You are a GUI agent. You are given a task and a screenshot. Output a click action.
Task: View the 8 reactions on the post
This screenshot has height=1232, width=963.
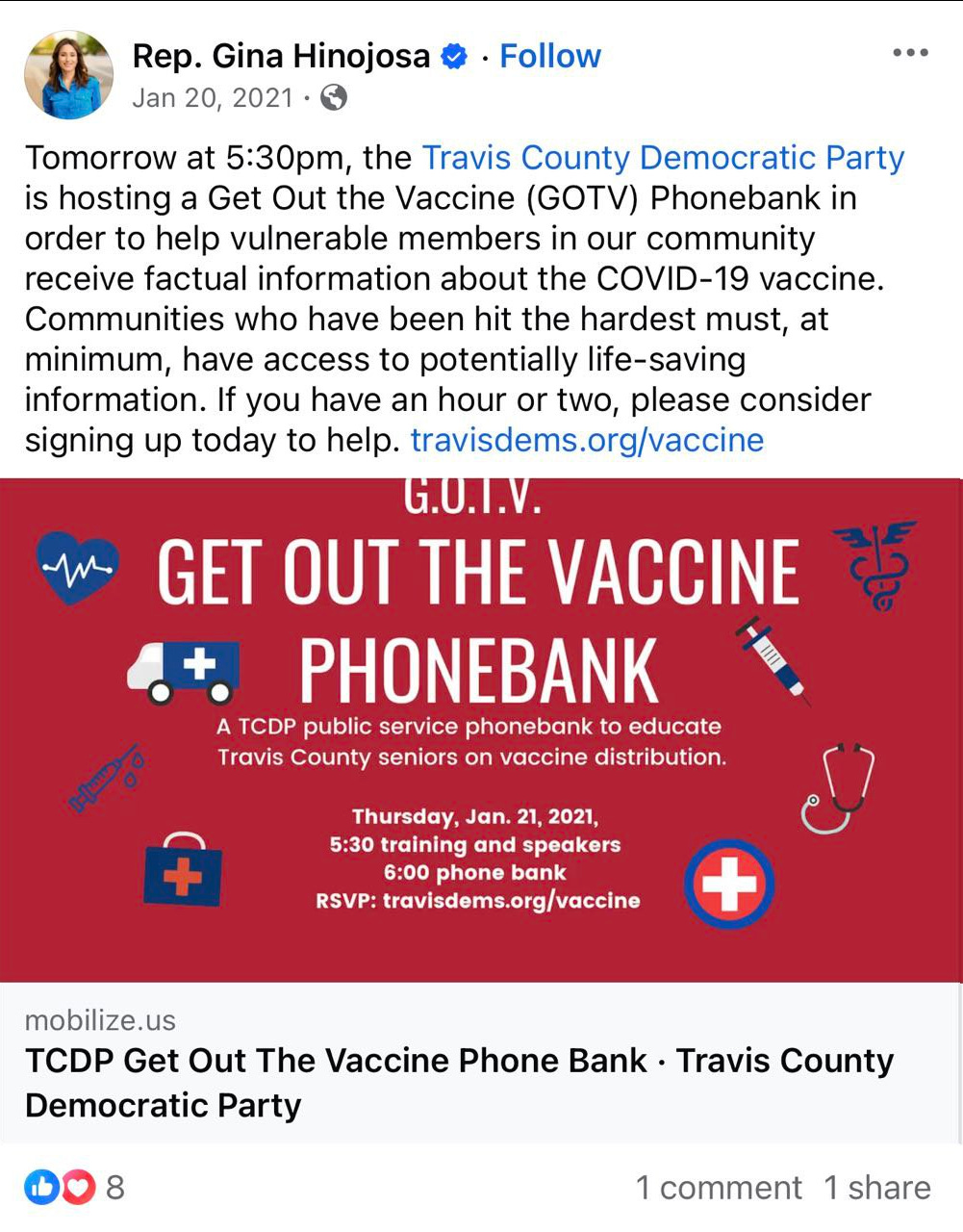(x=75, y=1187)
